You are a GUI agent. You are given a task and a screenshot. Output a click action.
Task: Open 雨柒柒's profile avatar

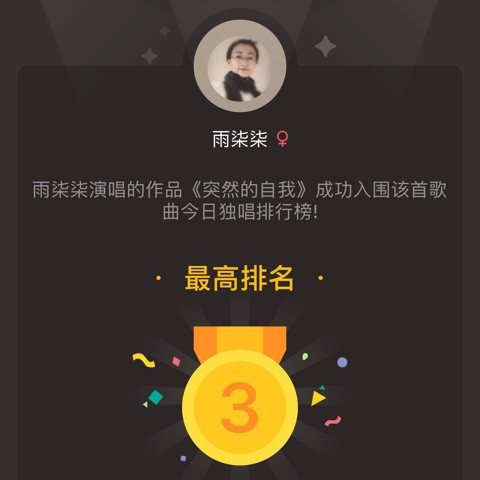pos(240,66)
